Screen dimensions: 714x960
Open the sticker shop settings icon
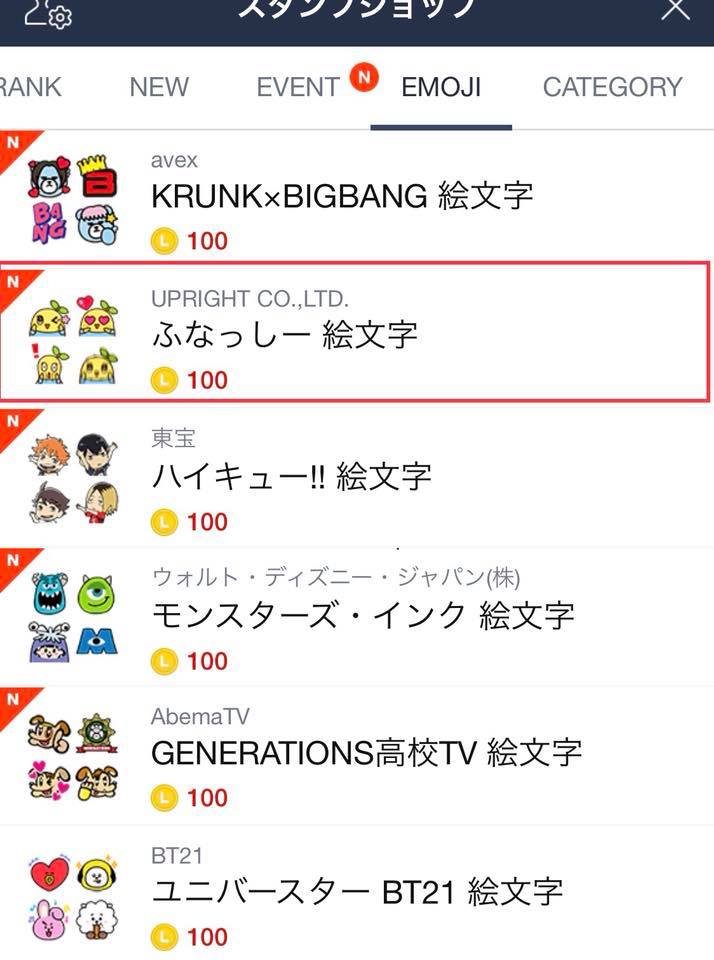pyautogui.click(x=46, y=12)
